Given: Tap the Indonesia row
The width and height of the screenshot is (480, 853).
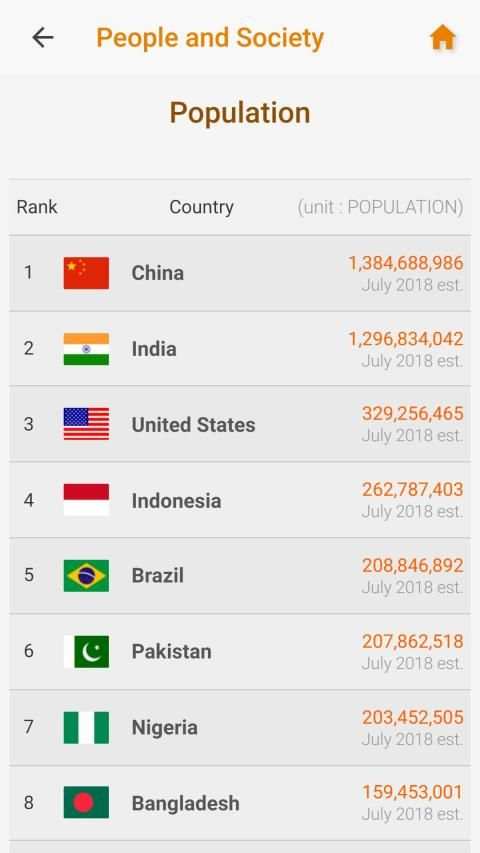Looking at the screenshot, I should coord(240,500).
